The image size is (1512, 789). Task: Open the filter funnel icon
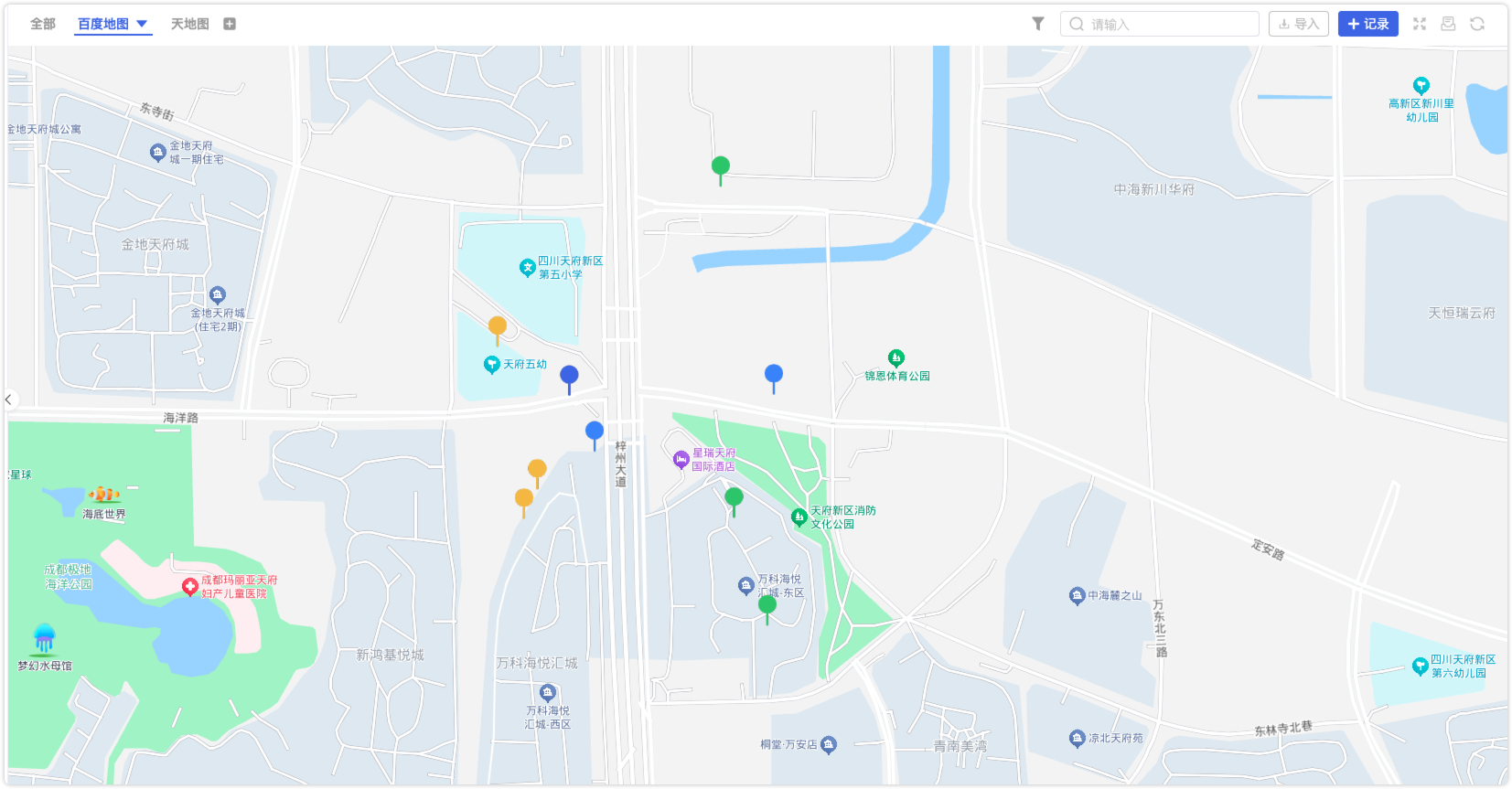click(1038, 24)
